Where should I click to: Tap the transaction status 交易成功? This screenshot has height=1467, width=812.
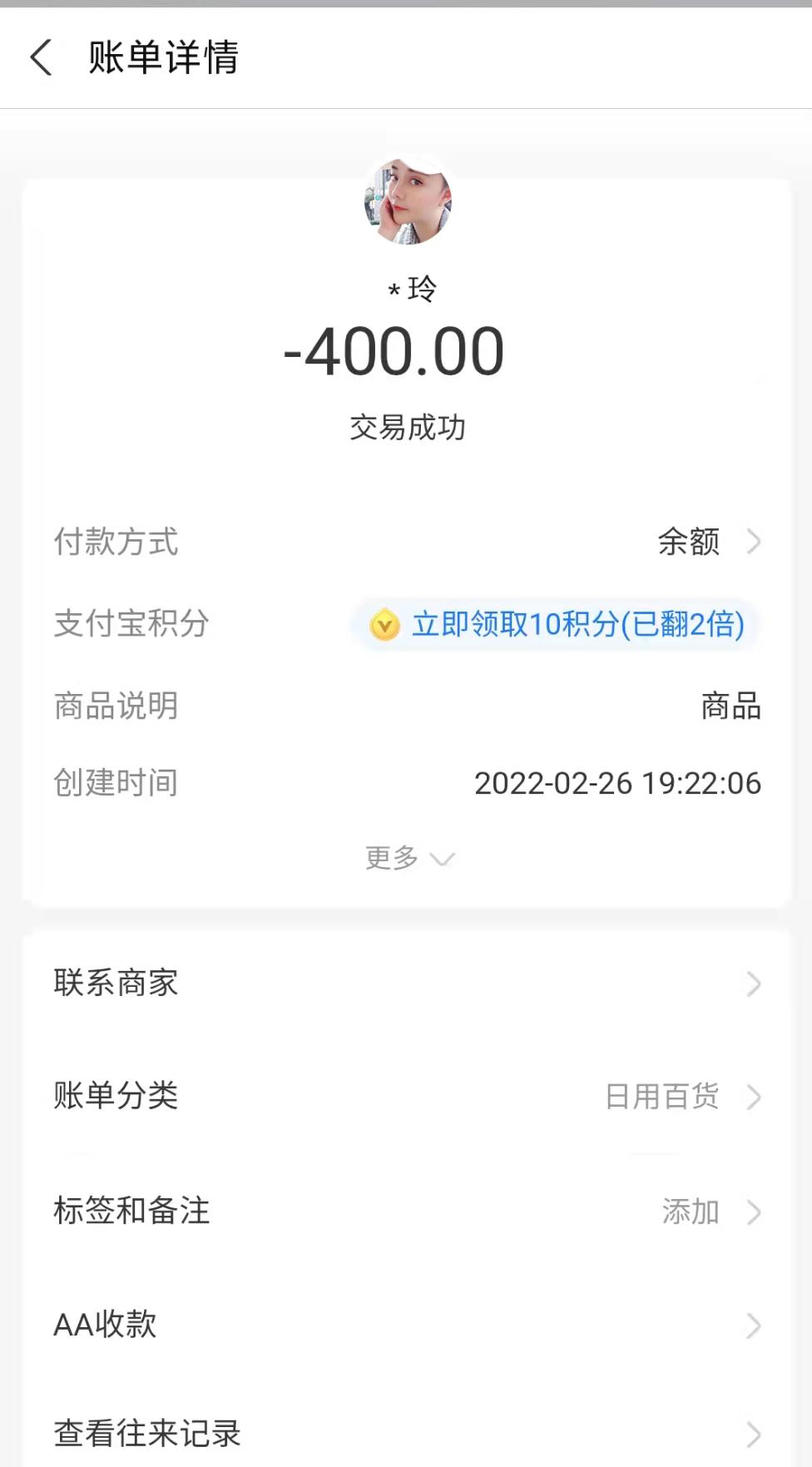407,428
